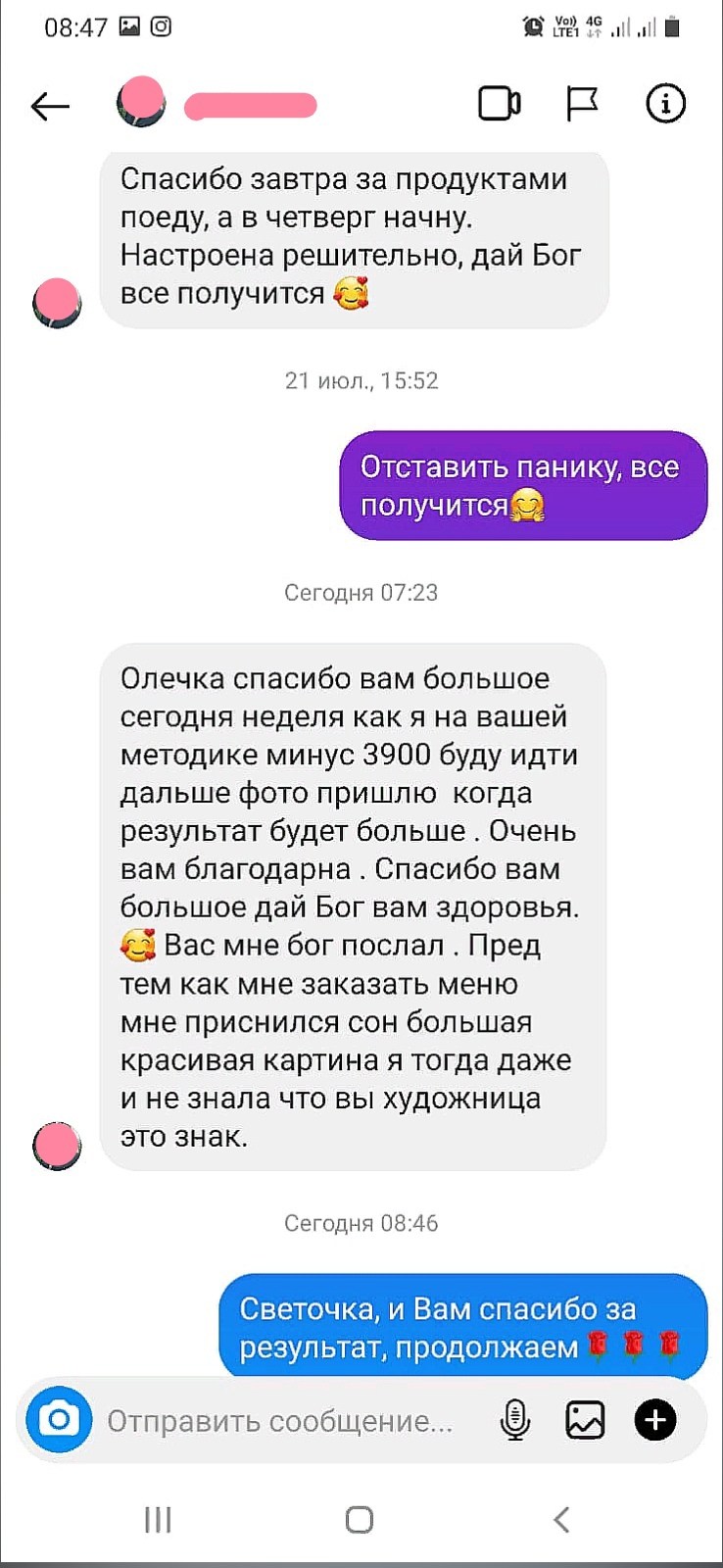
Task: Record a voice message
Action: [x=514, y=1419]
